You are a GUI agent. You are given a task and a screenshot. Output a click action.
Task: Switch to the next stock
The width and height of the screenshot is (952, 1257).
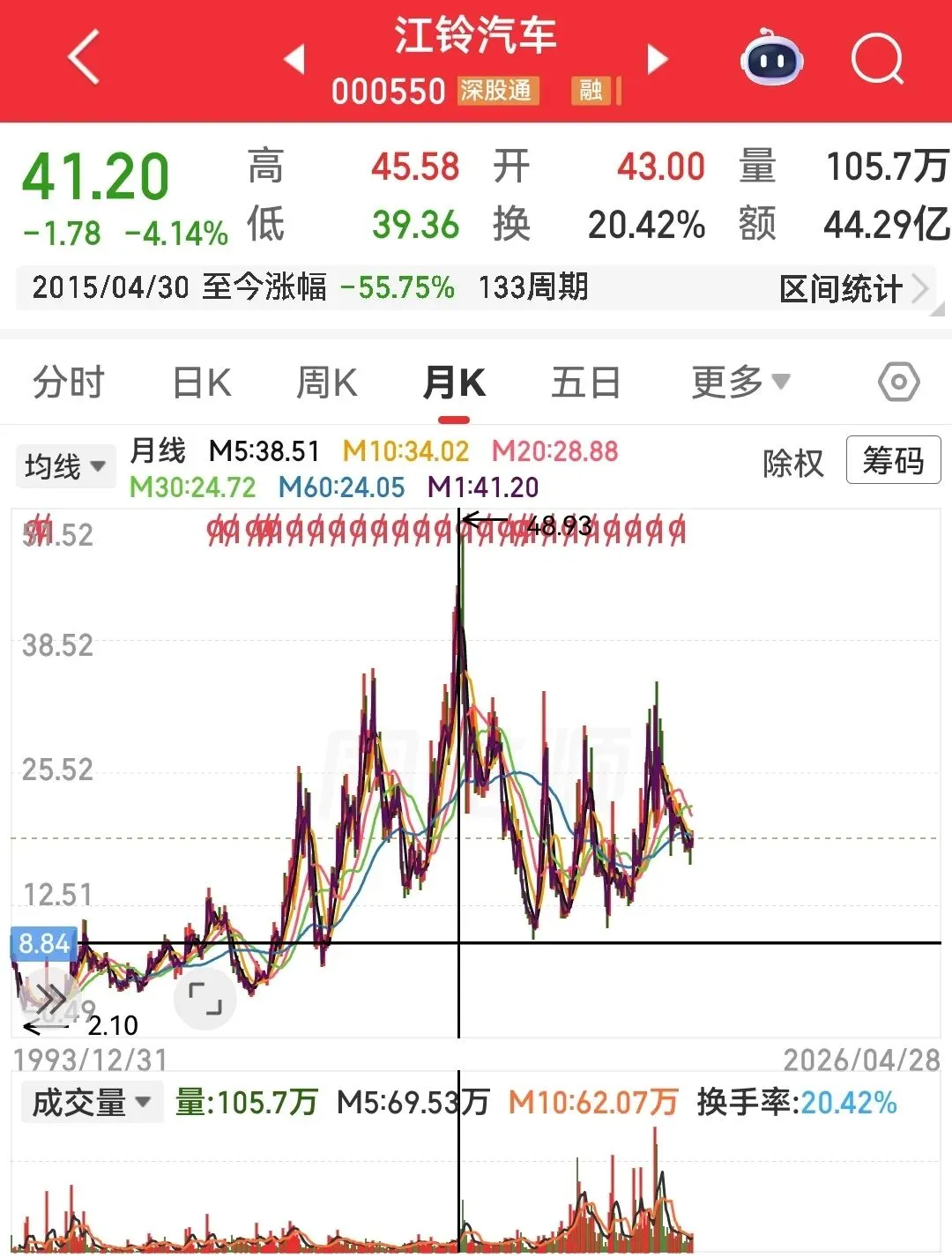(x=657, y=59)
